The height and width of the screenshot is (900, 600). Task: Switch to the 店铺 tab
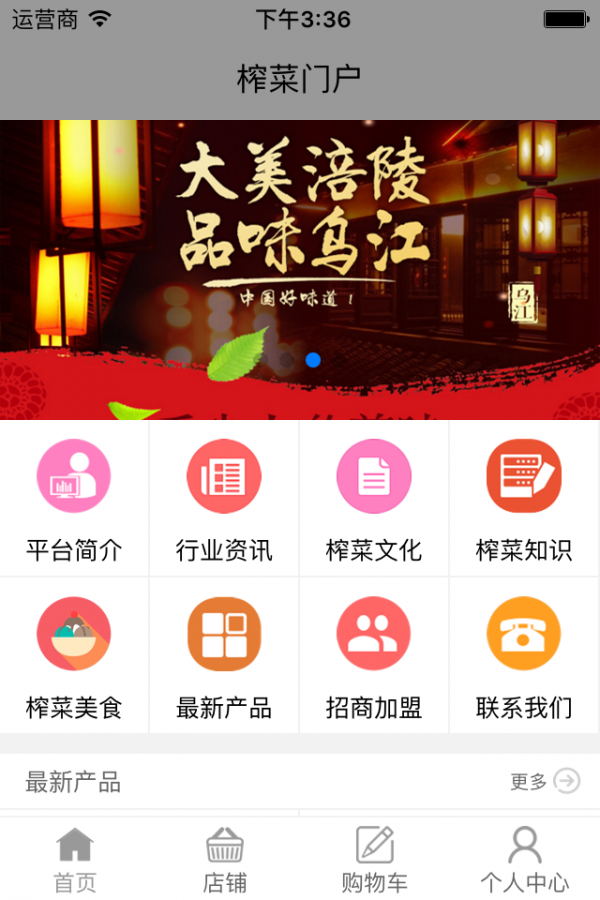tap(225, 859)
